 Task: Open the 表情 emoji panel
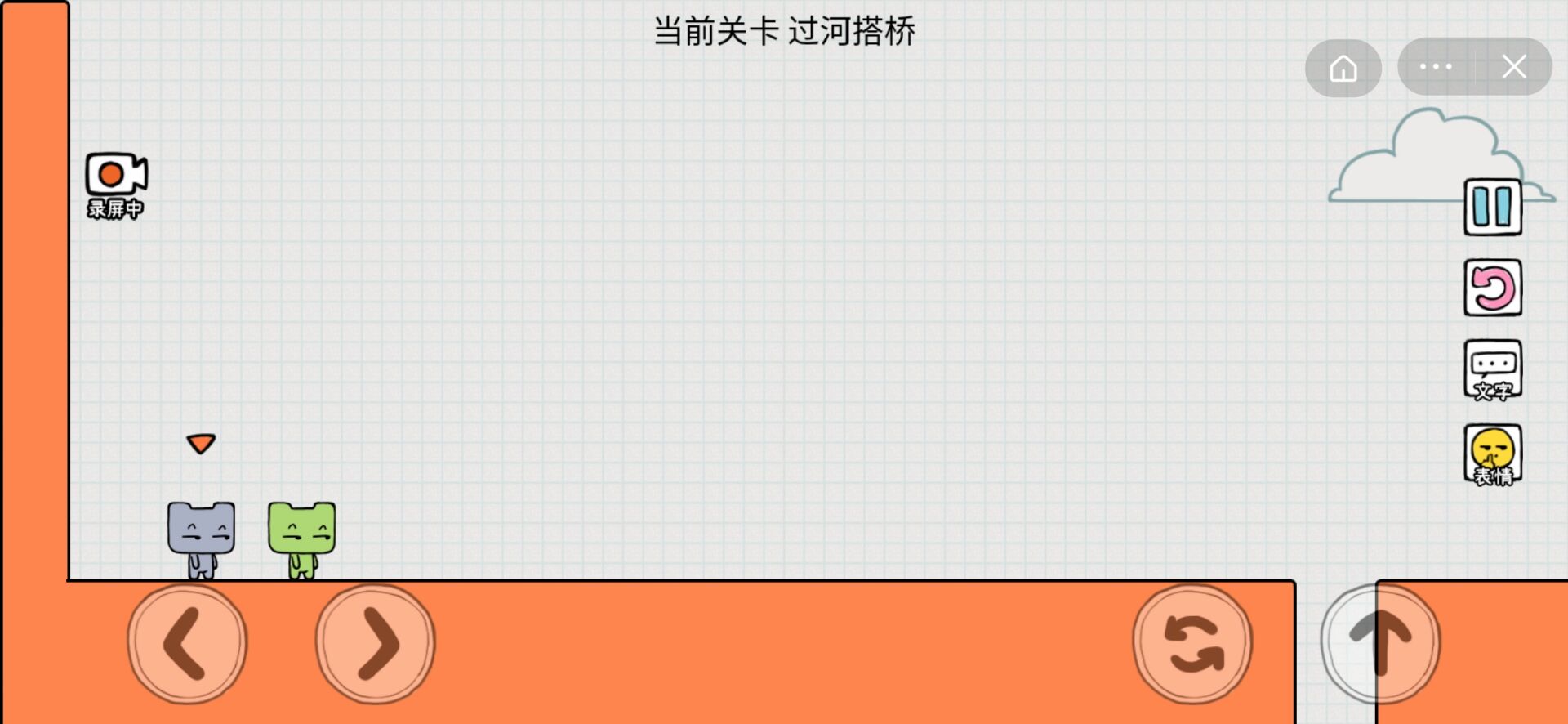(x=1492, y=454)
